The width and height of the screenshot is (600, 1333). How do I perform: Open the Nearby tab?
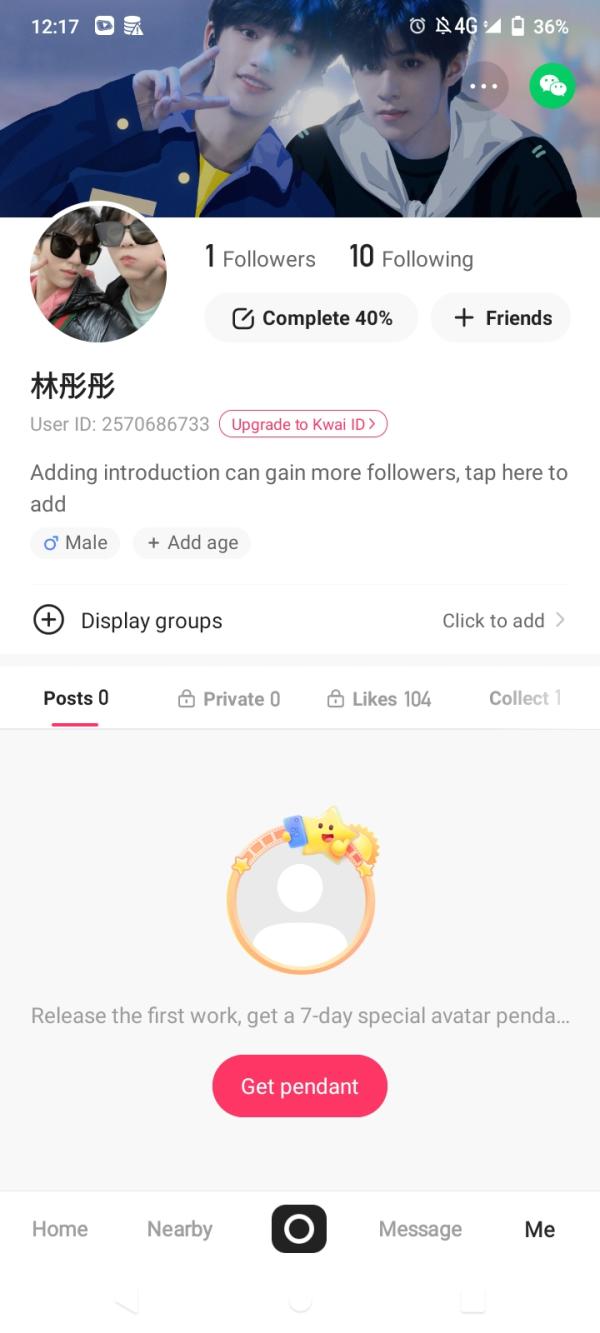click(x=180, y=1229)
